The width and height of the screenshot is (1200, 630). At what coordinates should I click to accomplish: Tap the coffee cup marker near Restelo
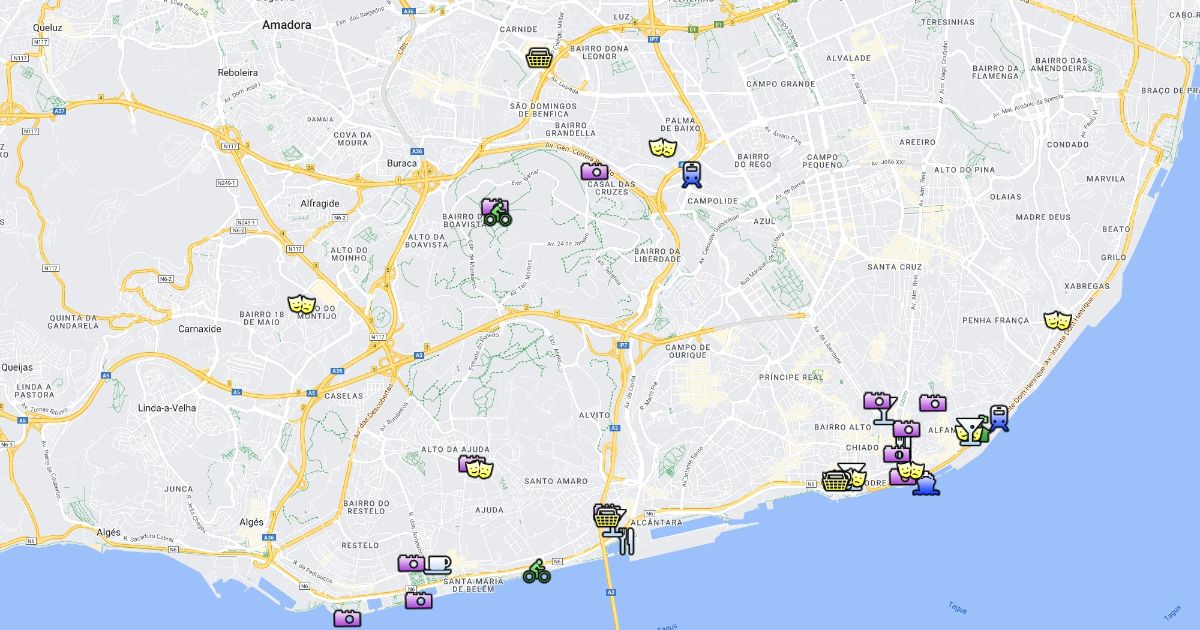point(438,564)
